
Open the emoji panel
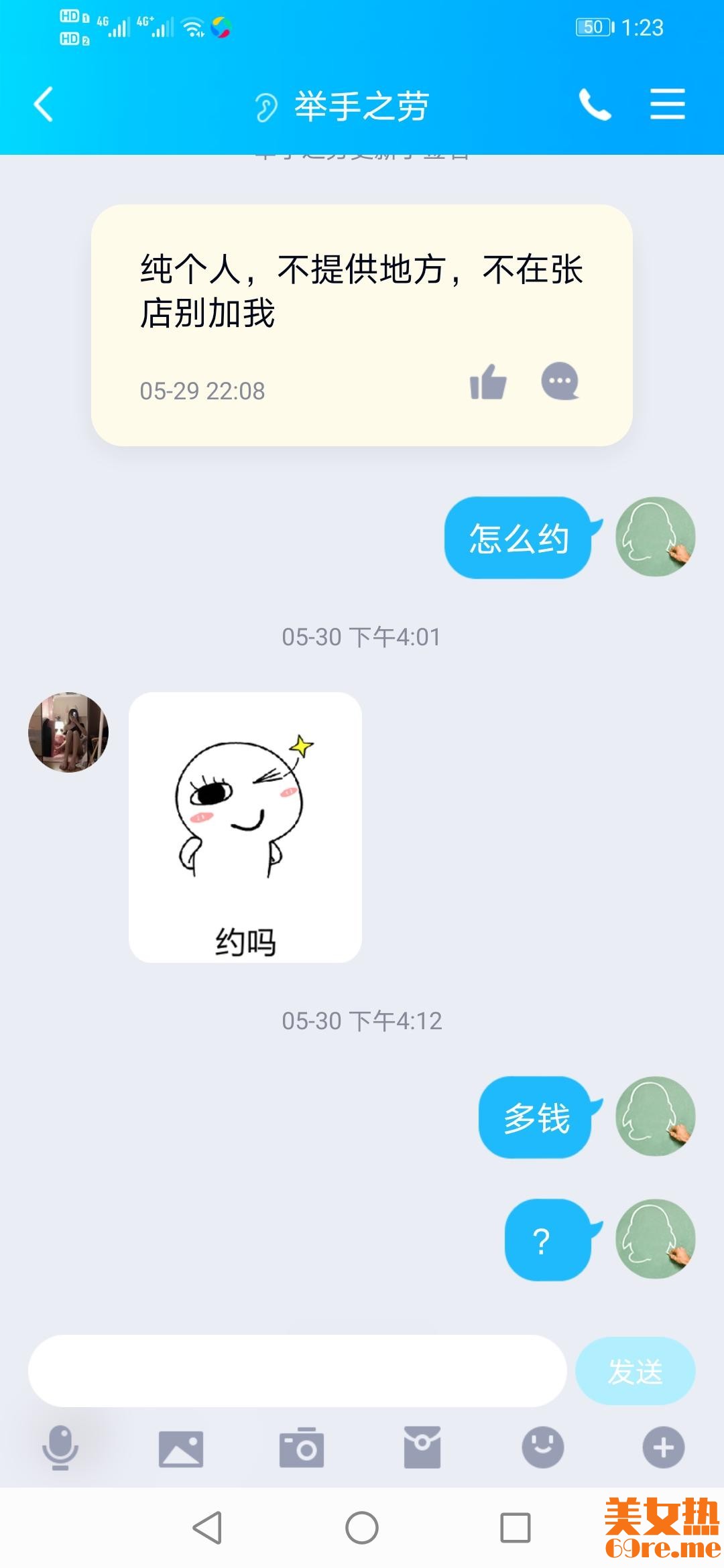pyautogui.click(x=543, y=1447)
